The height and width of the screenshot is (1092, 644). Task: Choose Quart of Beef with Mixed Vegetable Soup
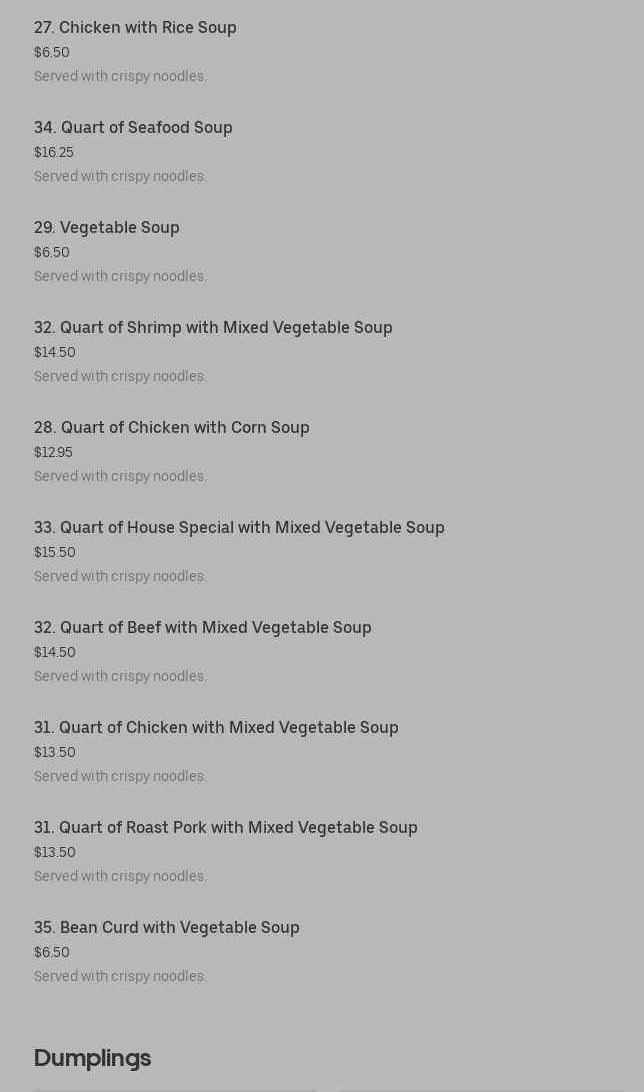[x=202, y=628]
